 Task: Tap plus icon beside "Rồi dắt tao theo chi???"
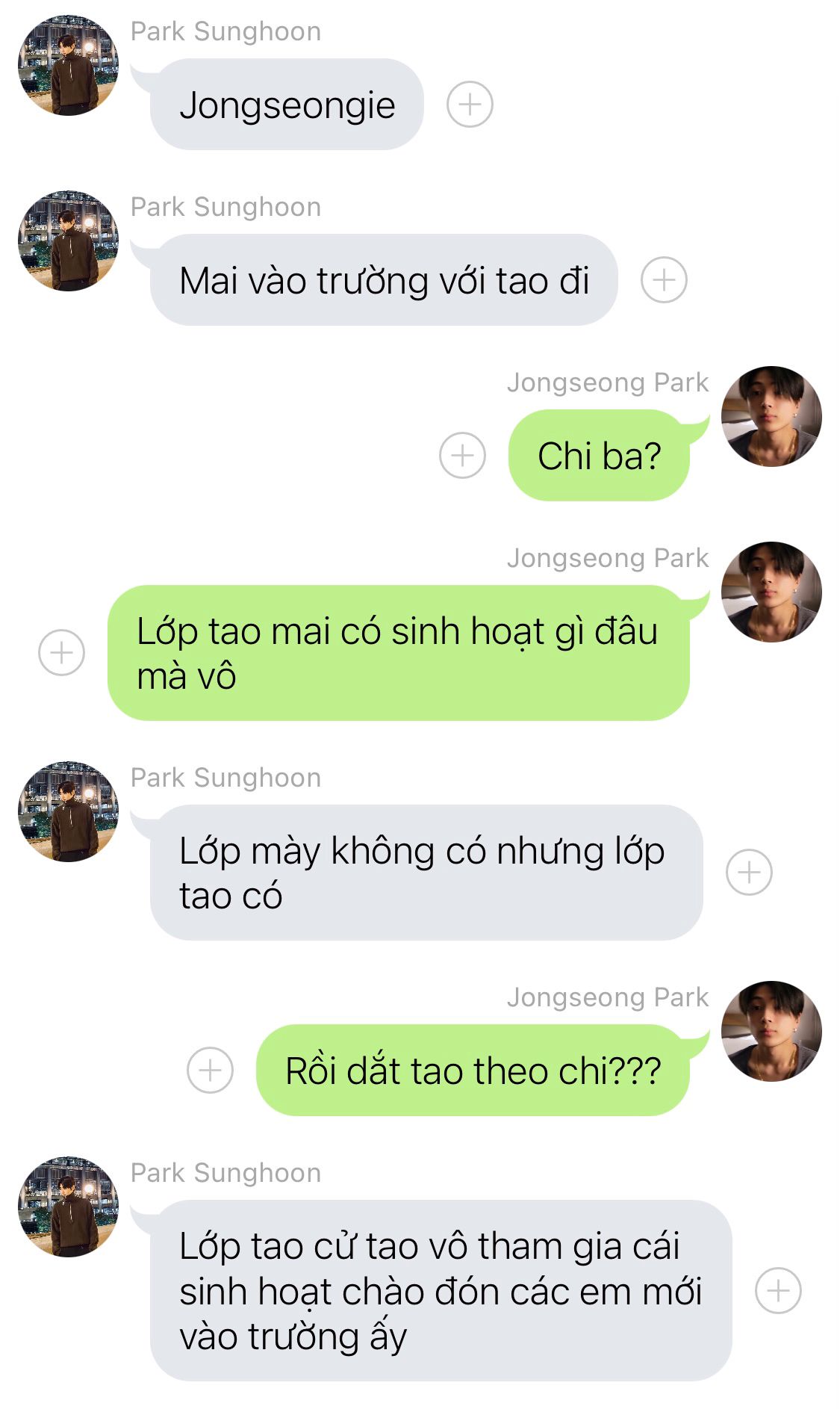coord(210,1071)
